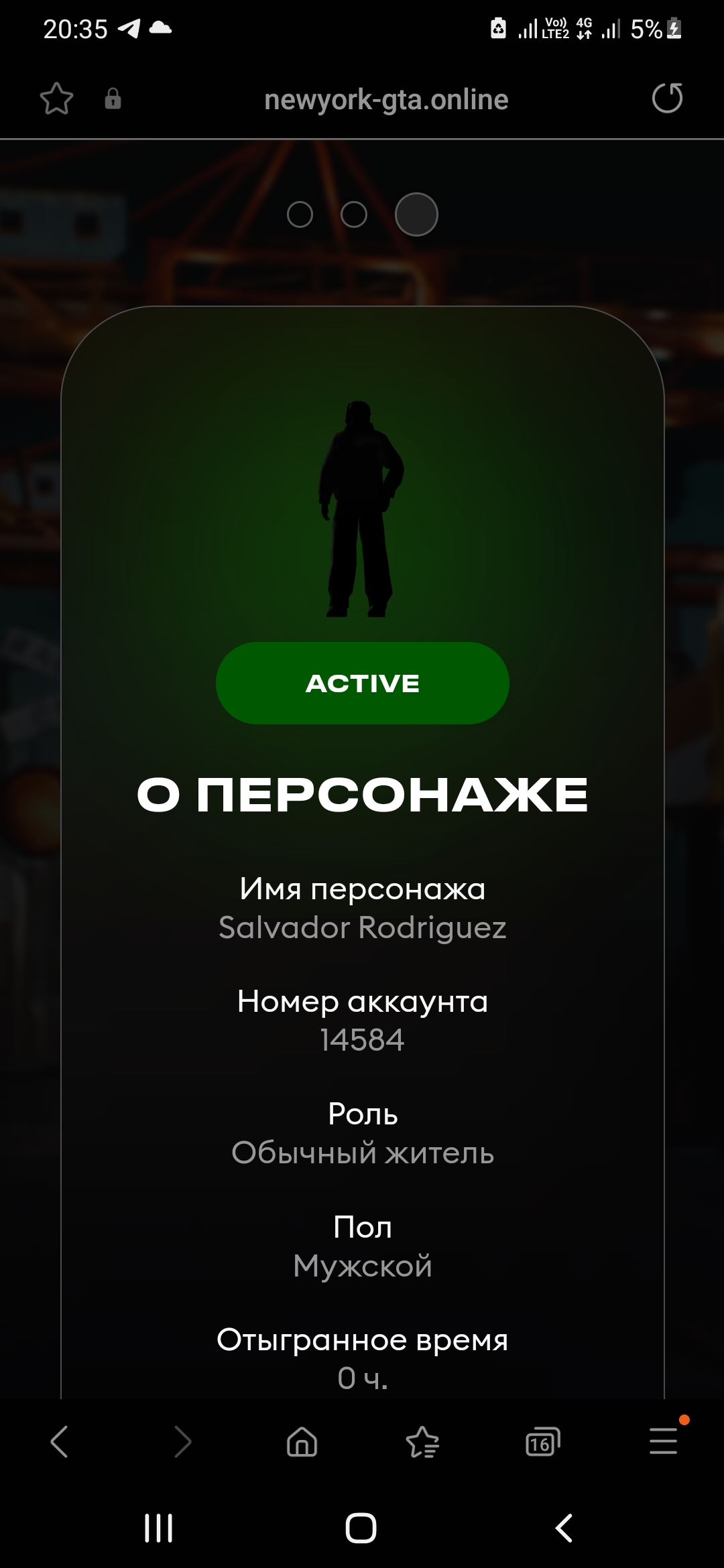Open the bookmarks list
Viewport: 724px width, 1568px height.
(x=422, y=1441)
